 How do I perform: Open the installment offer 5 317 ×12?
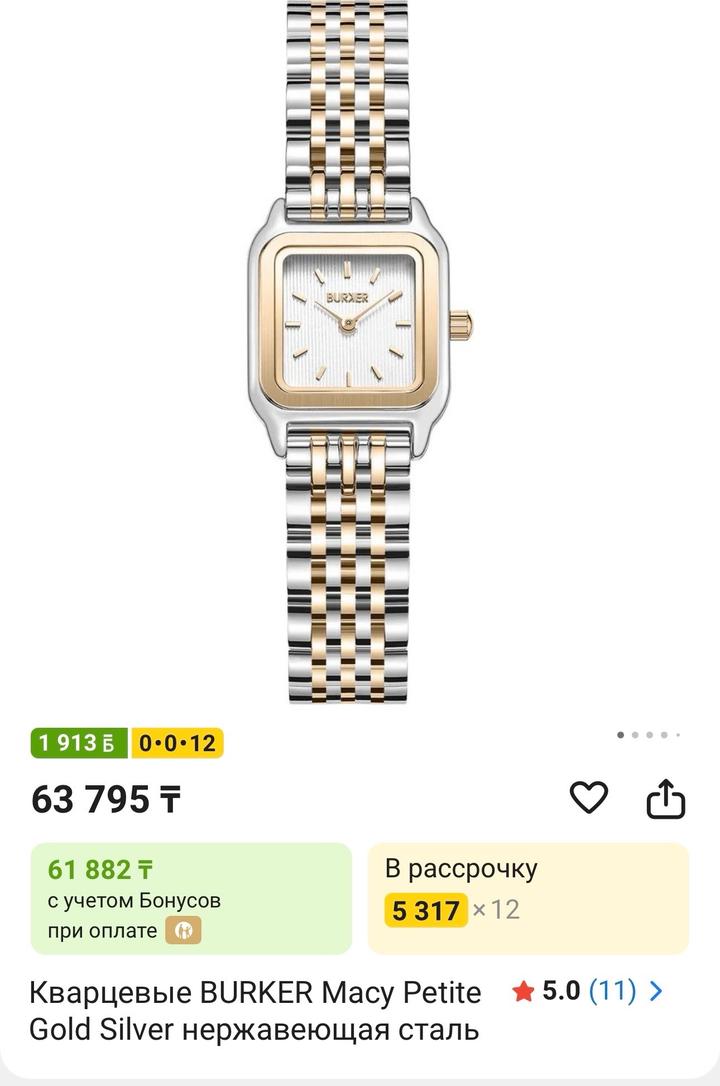click(x=528, y=898)
